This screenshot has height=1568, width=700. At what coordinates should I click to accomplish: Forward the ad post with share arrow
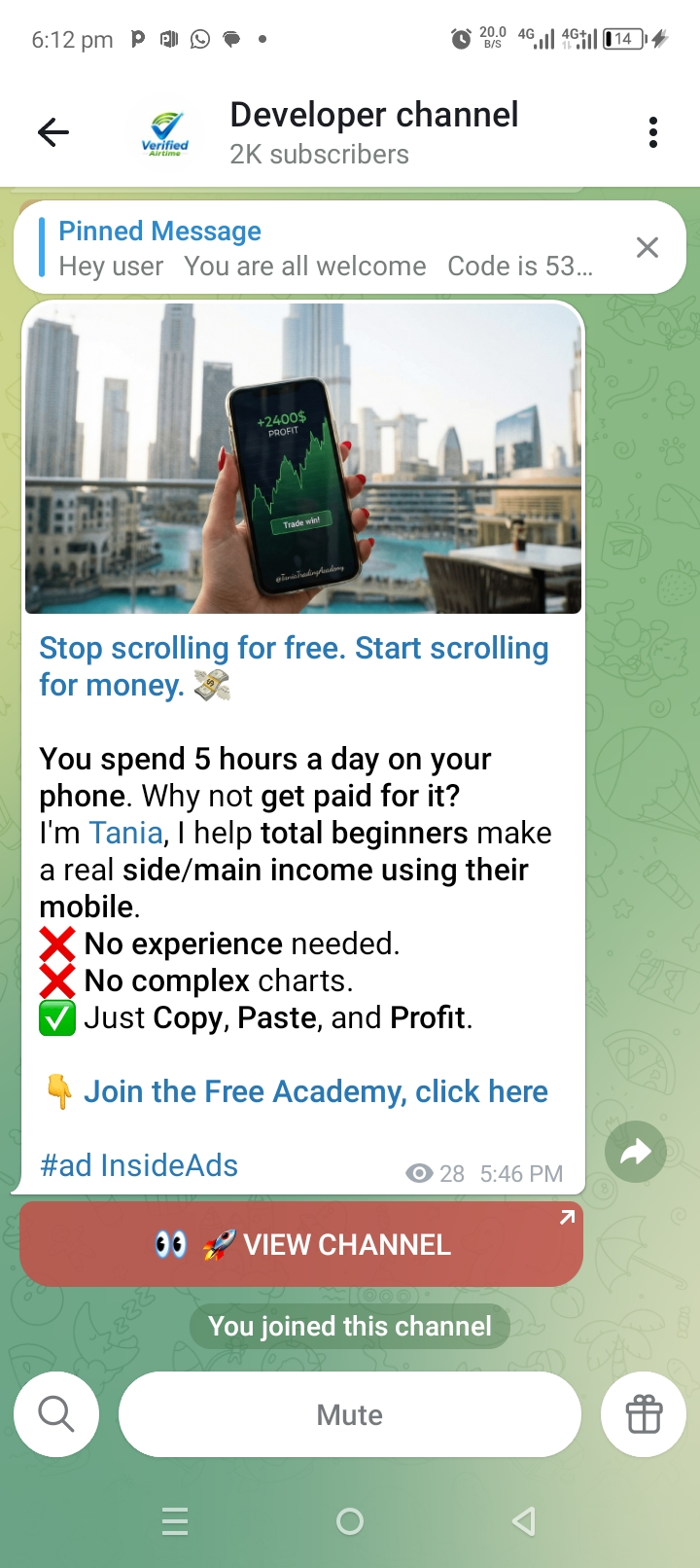(x=635, y=1153)
